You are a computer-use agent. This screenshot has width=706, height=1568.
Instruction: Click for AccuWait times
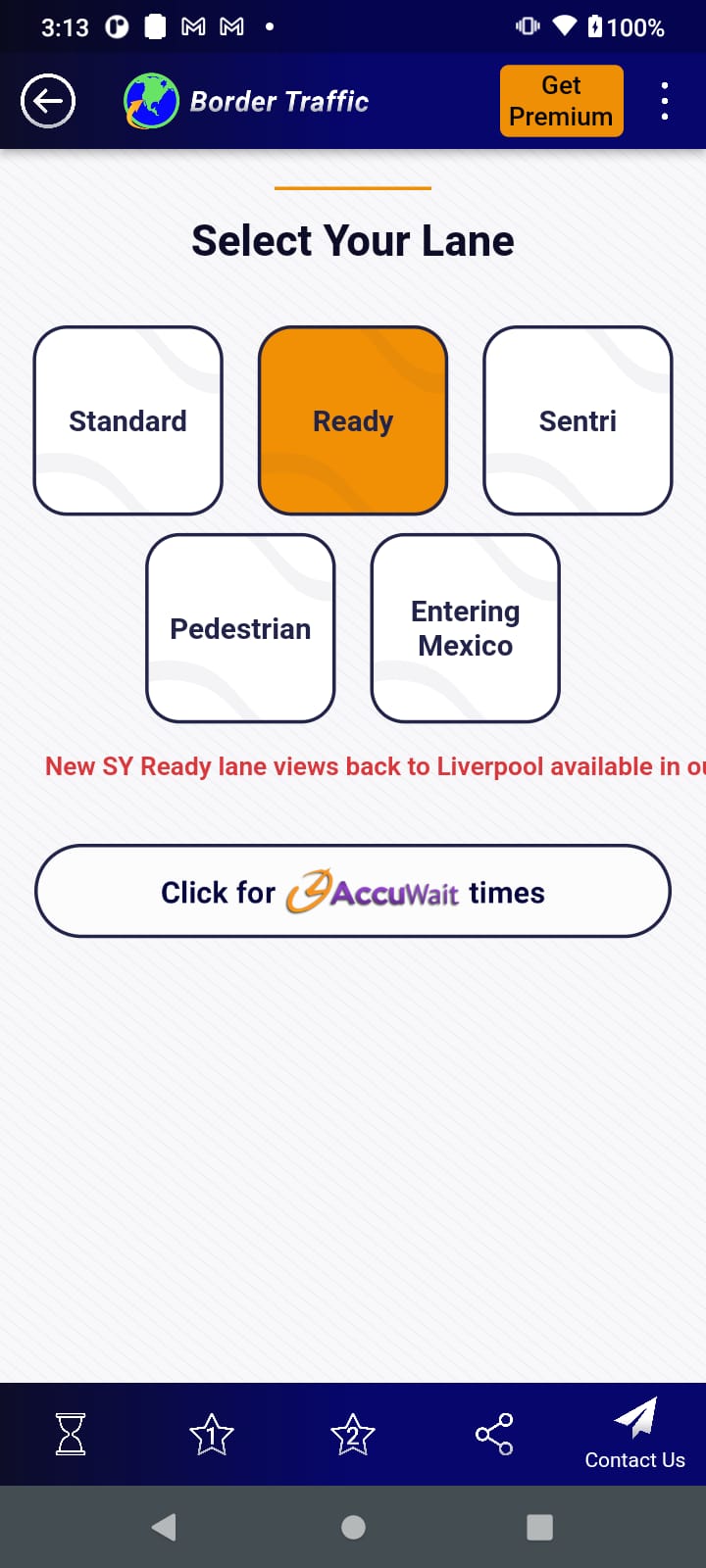pyautogui.click(x=353, y=891)
